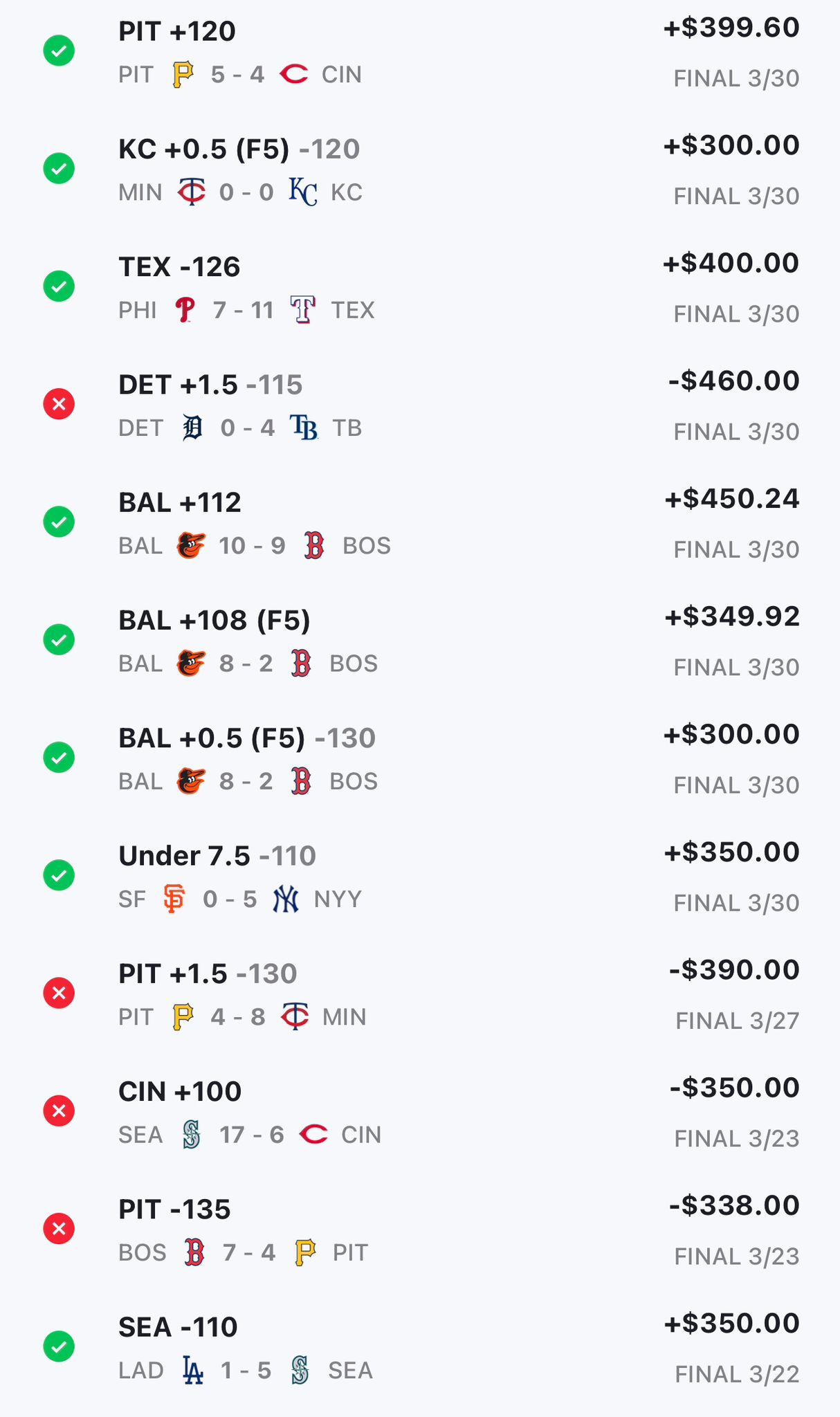Screen dimensions: 840x1417
Task: Open the PIT +1.5 bet versus MIN
Action: click(419, 994)
